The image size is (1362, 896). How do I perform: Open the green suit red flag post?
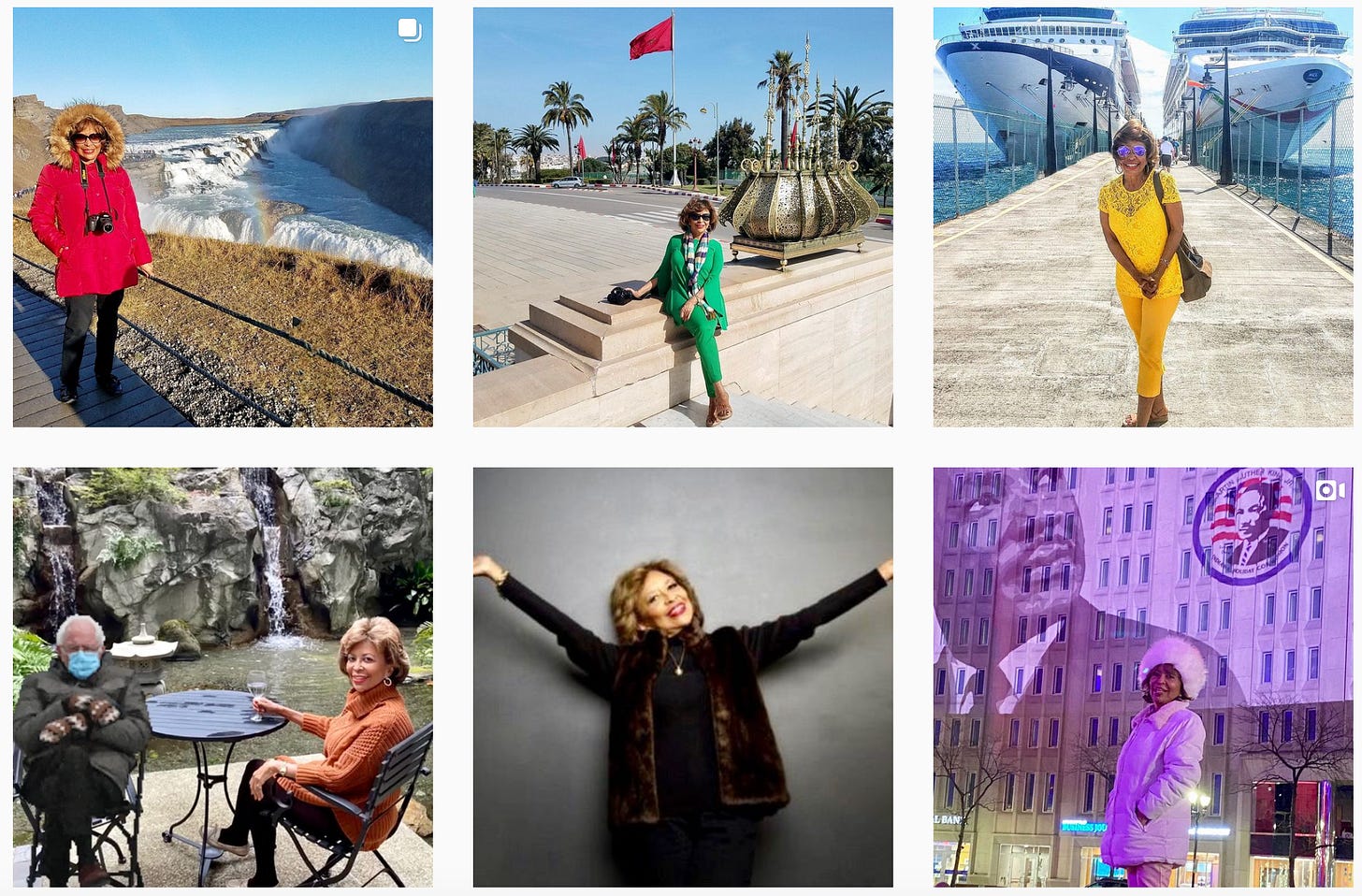coord(683,217)
